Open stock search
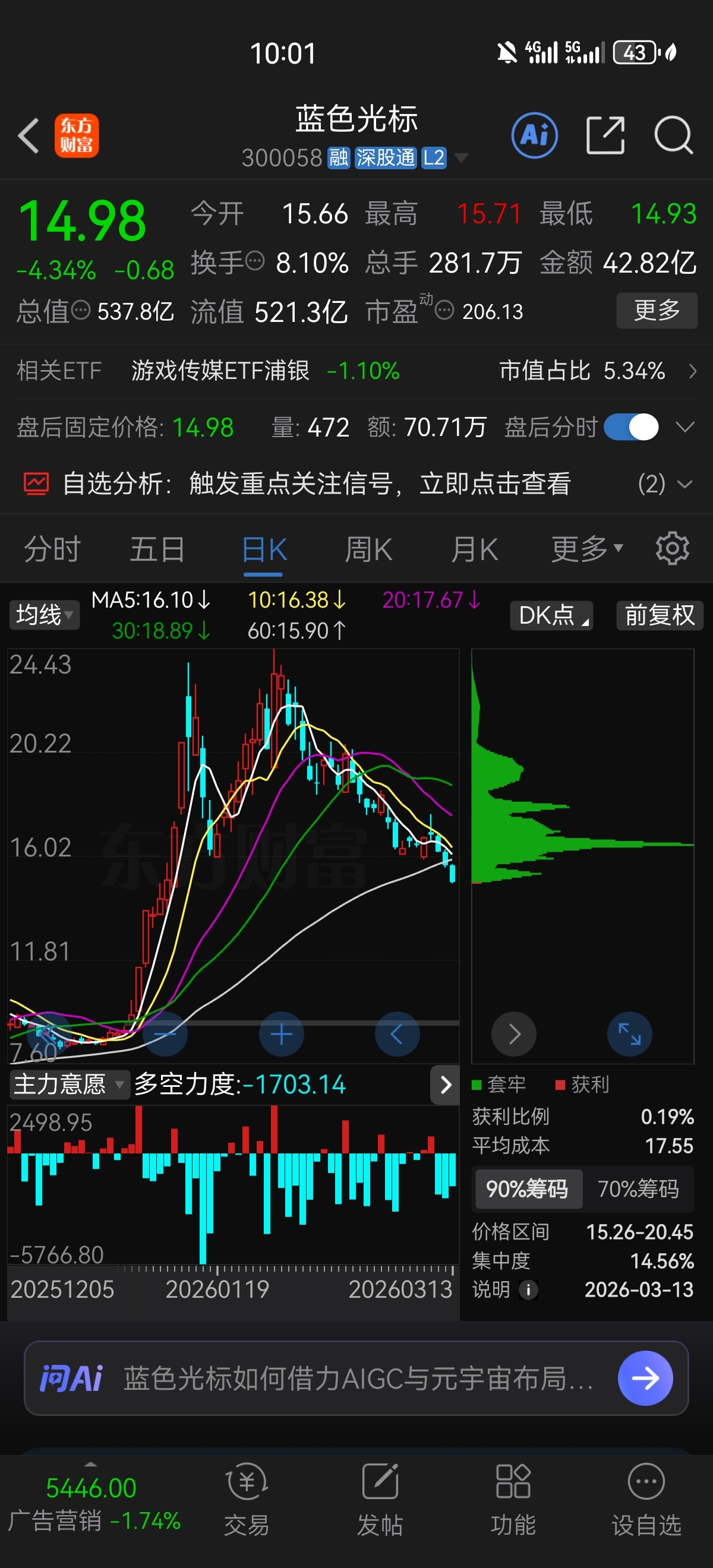713x1568 pixels. 673,135
